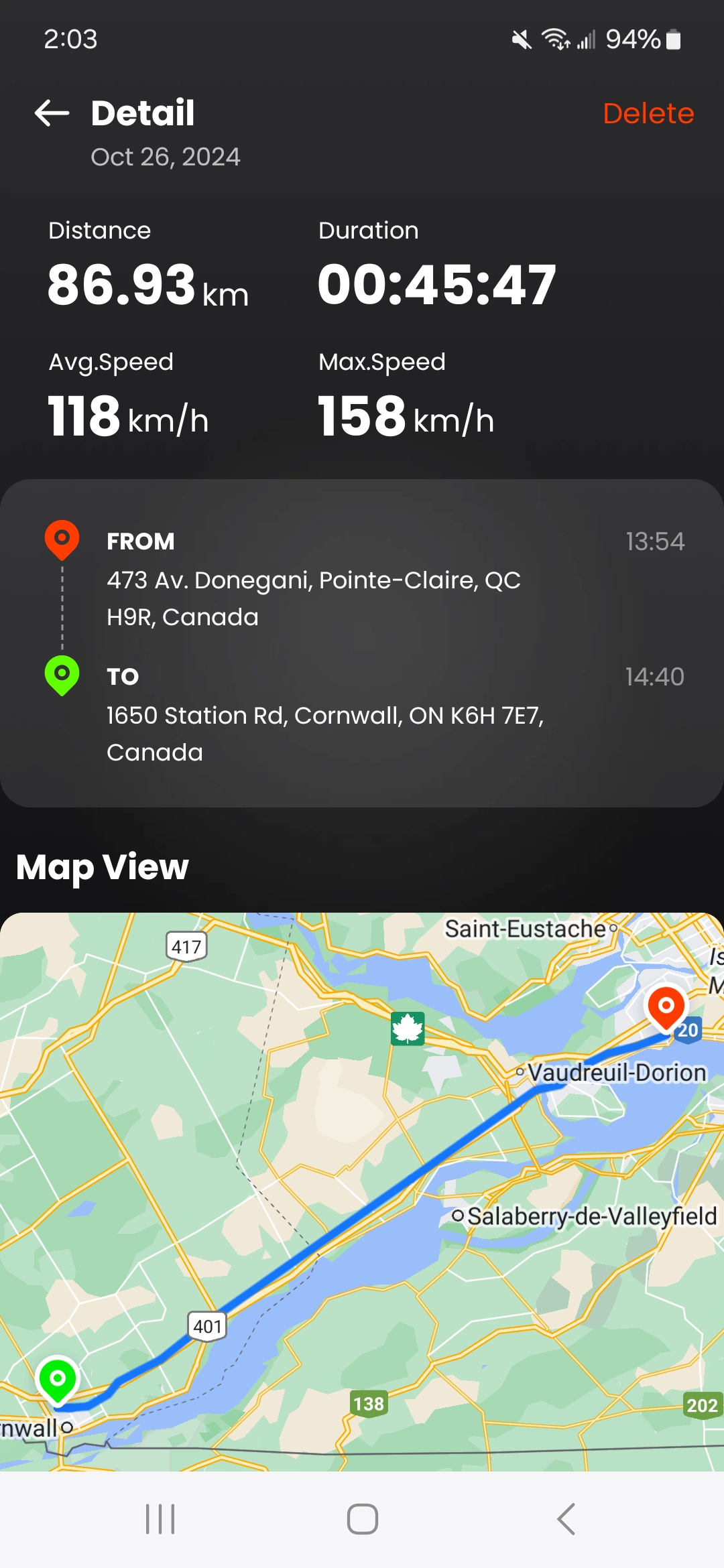Open the trip route map view
Screen dimensions: 724x1568
362,1191
